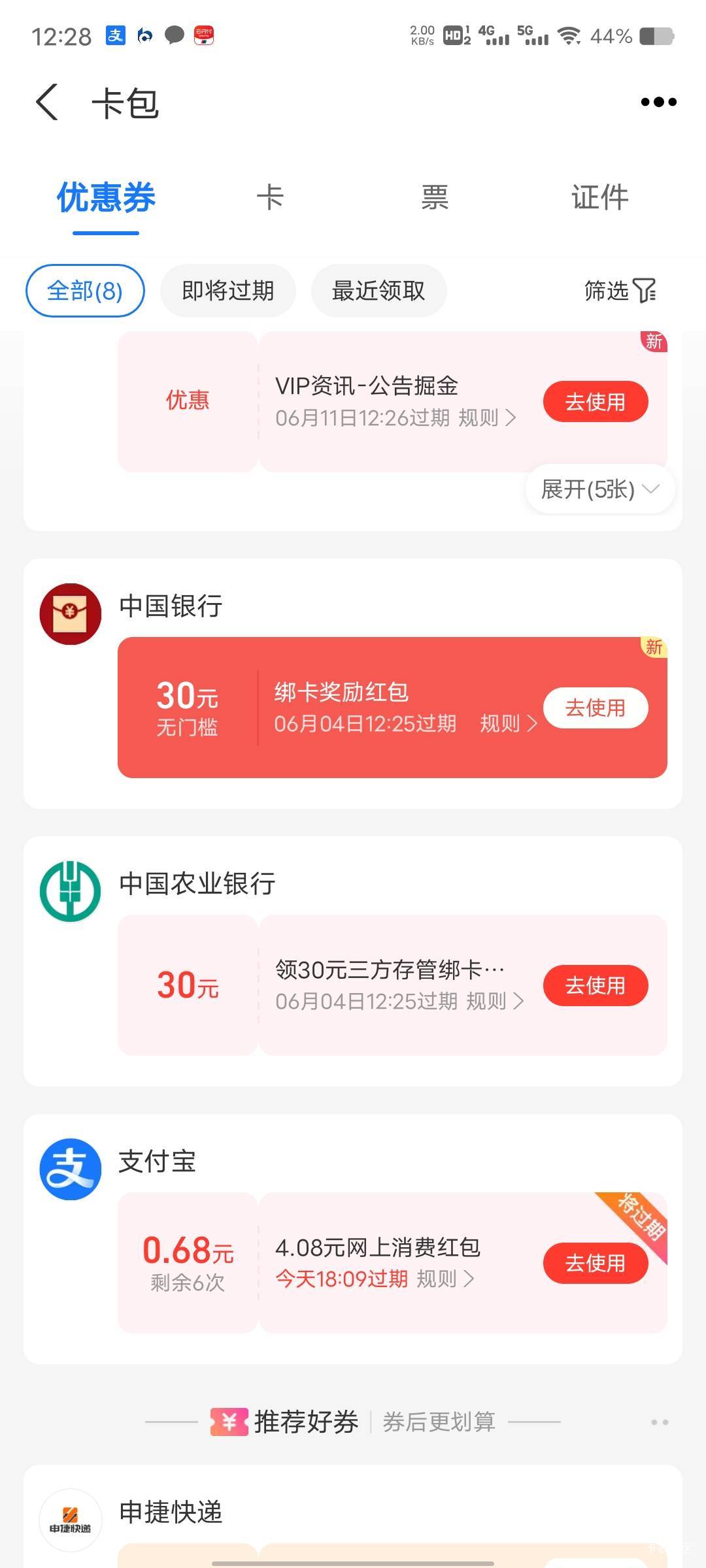Select the 全部(8) filter chip
The width and height of the screenshot is (706, 1568).
(85, 291)
